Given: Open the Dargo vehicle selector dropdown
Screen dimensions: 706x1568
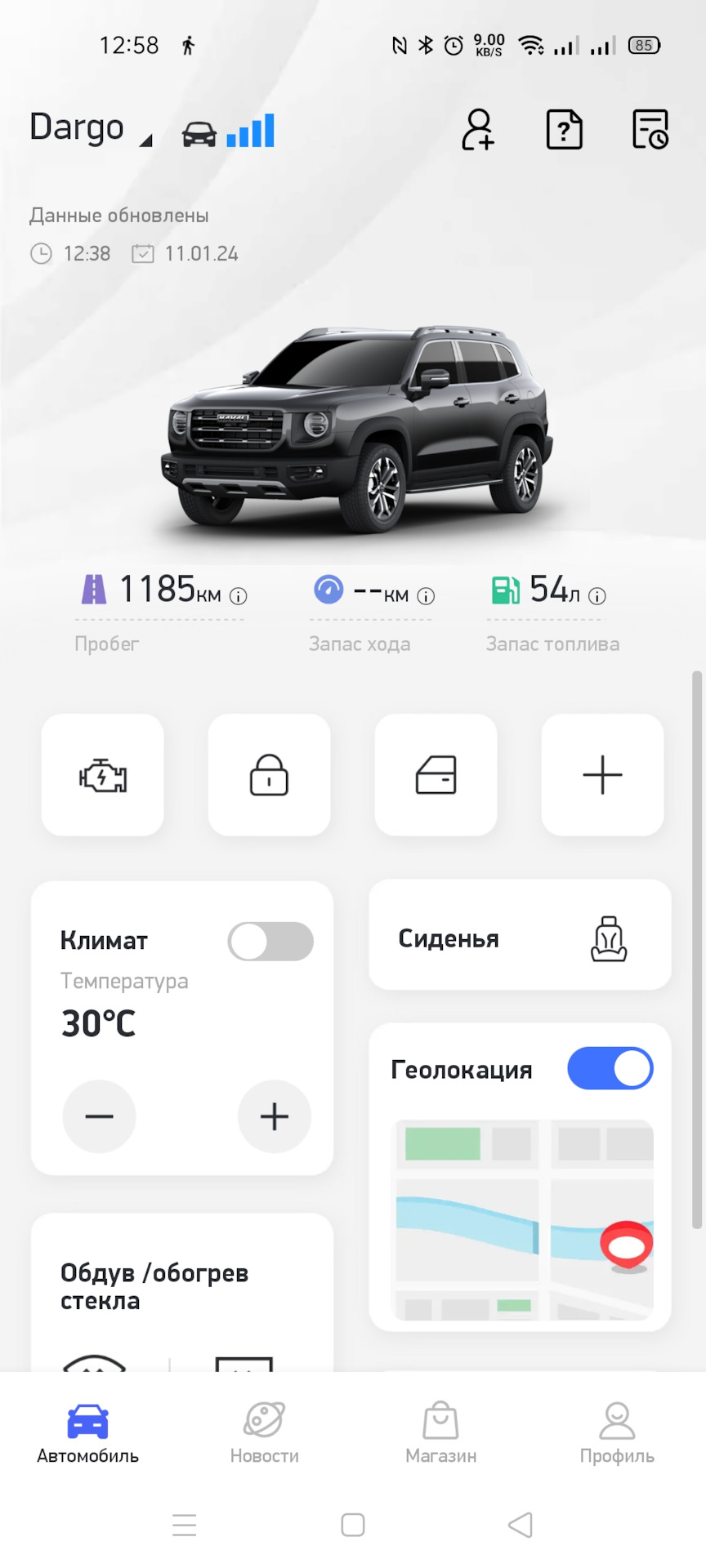Looking at the screenshot, I should point(90,130).
